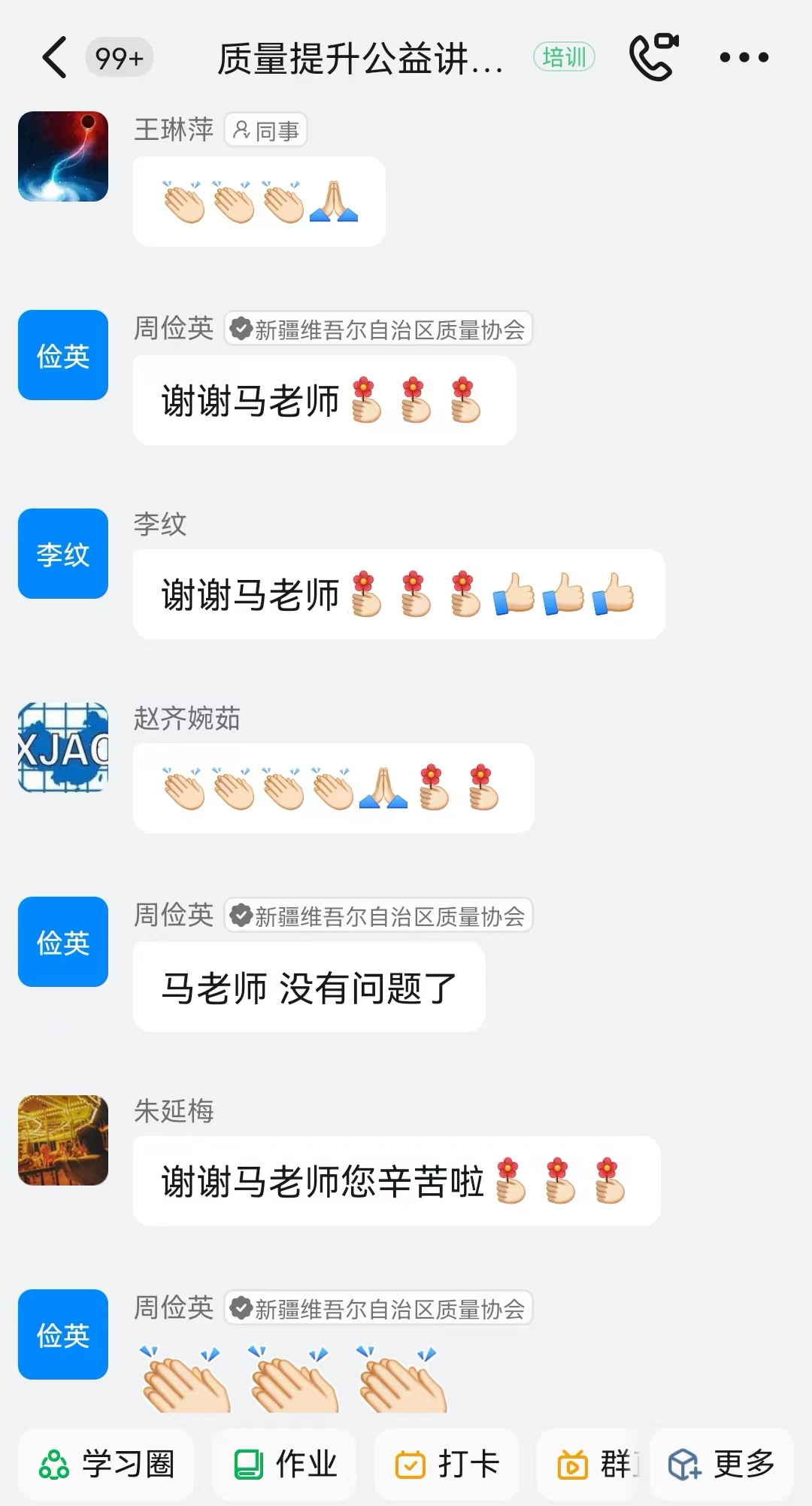Viewport: 812px width, 1506px height.
Task: Tap the 质量提升公益讲 group title
Action: click(359, 59)
